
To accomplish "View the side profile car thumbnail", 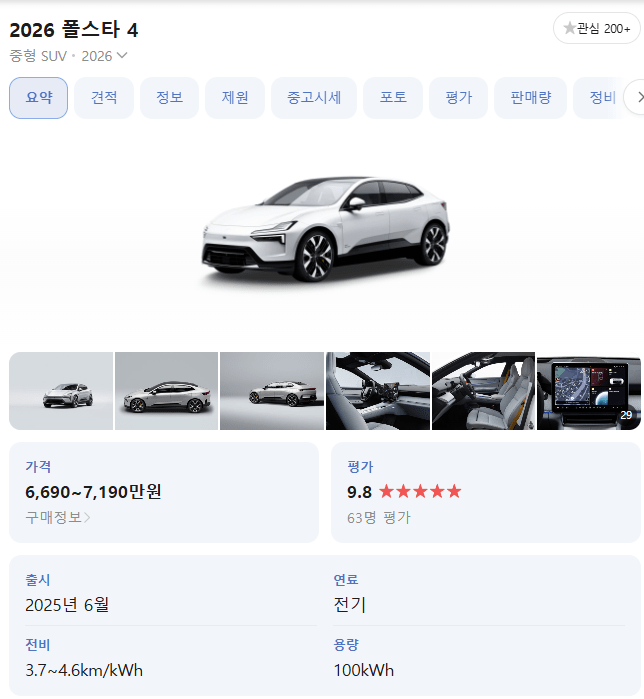I will tap(166, 391).
